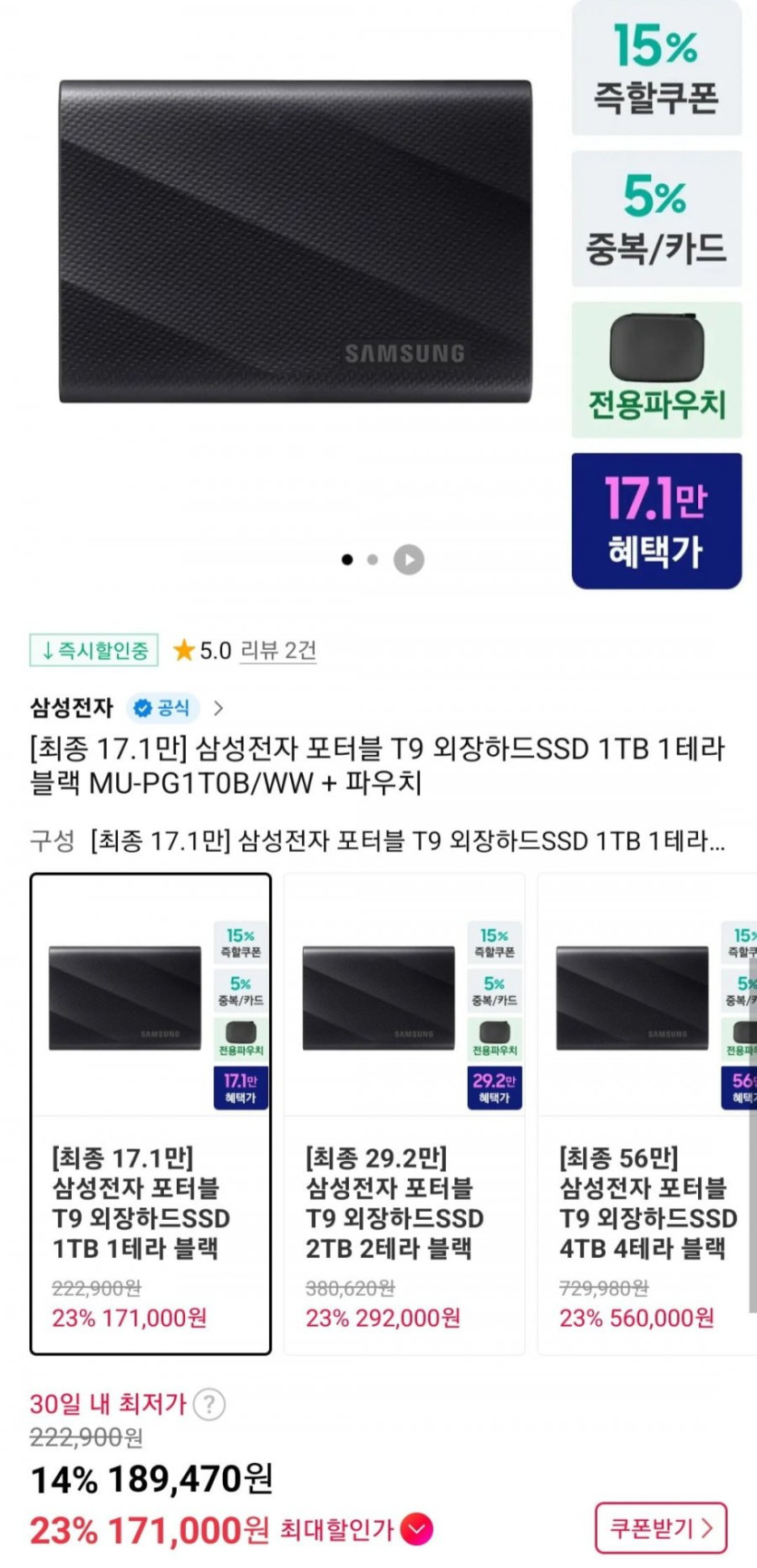Expand the 최대할인가 price details
The image size is (757, 1568).
coord(417,1529)
